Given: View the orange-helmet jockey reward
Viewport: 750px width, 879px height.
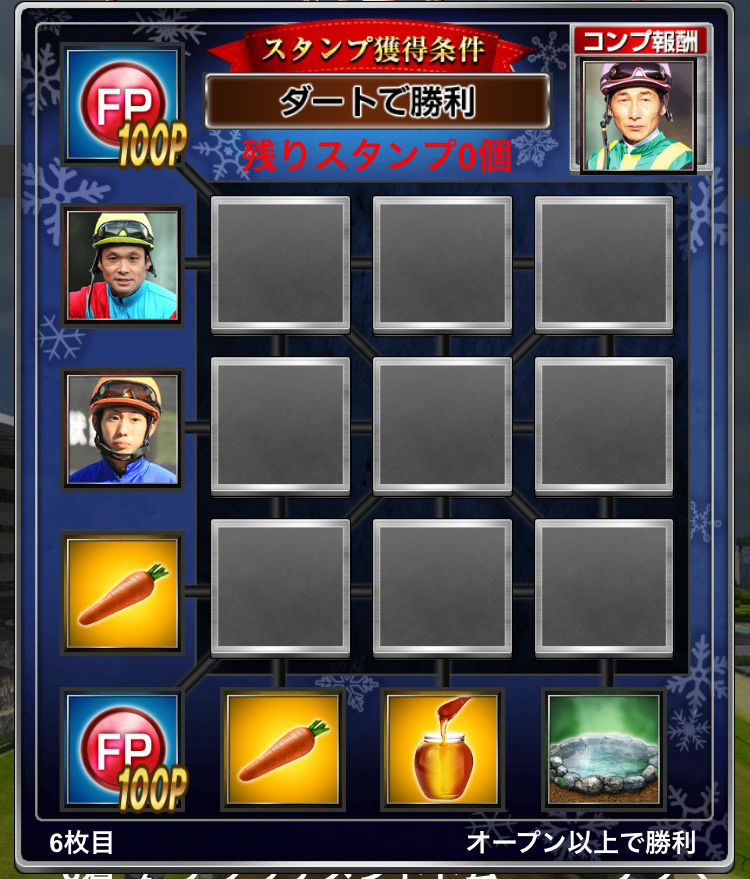Looking at the screenshot, I should (x=122, y=428).
